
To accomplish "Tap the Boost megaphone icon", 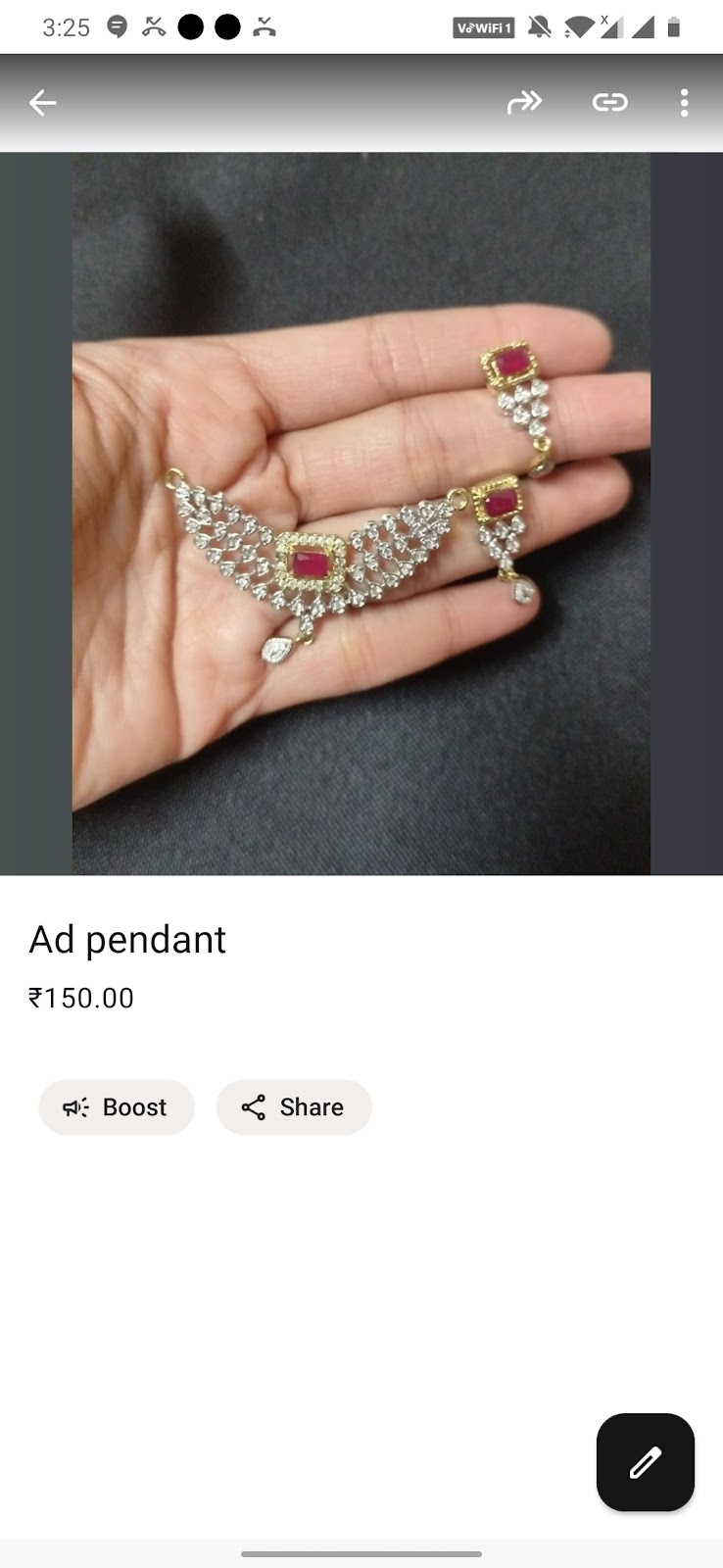I will [x=76, y=1107].
